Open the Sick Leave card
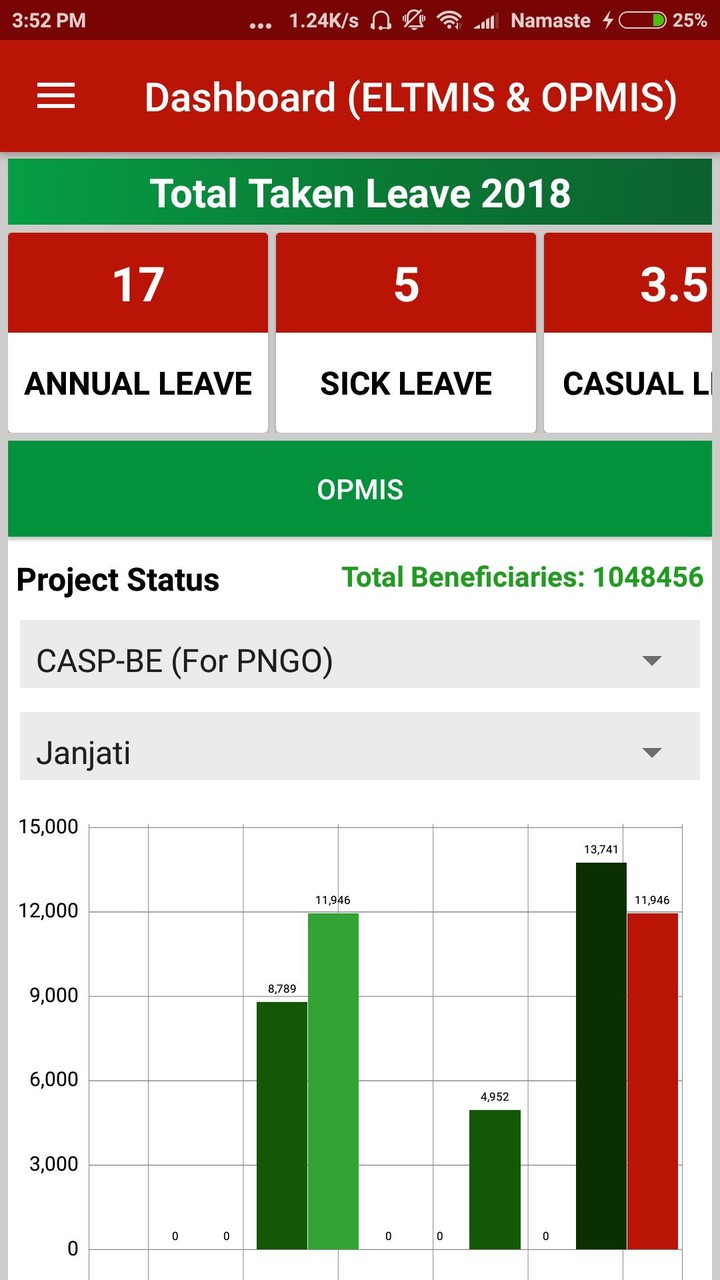Image resolution: width=720 pixels, height=1280 pixels. pos(406,333)
